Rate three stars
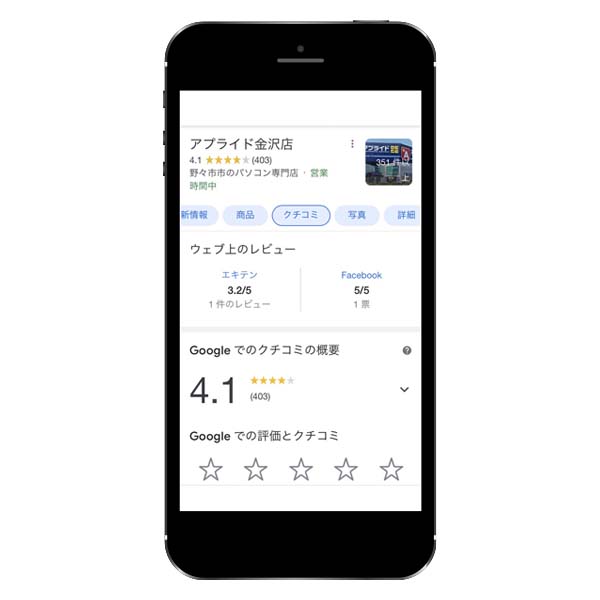Image resolution: width=600 pixels, height=600 pixels. point(301,469)
